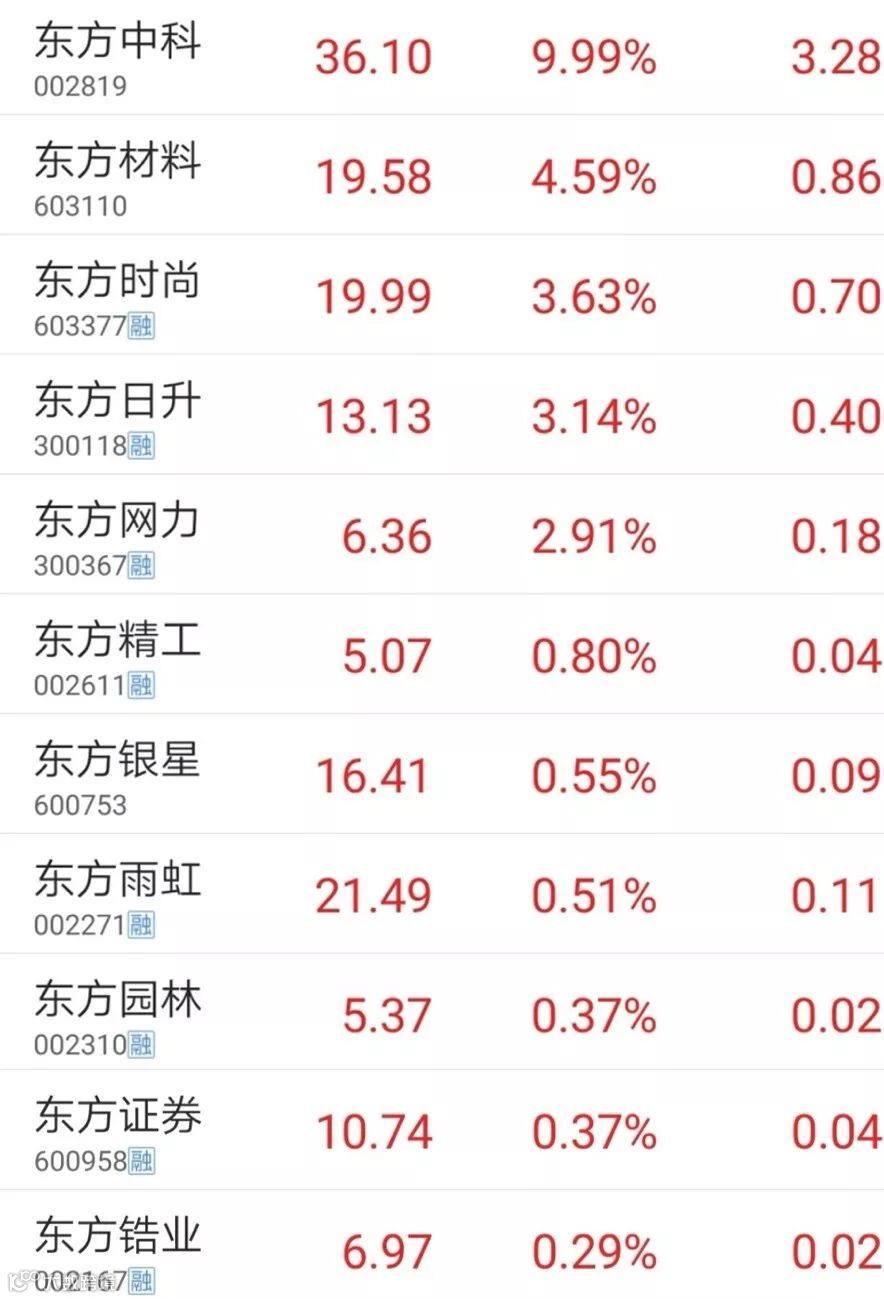Open the 东方材料 stock row

point(442,175)
